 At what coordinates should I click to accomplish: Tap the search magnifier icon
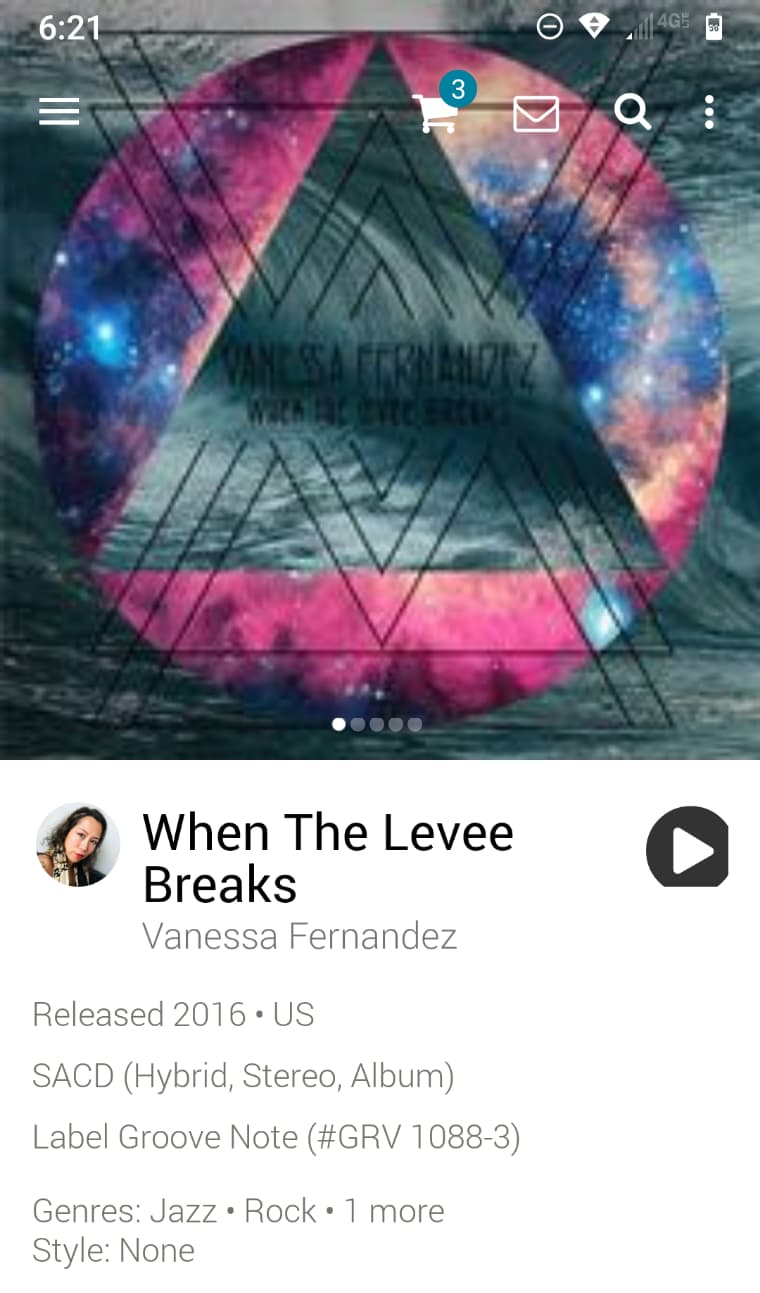click(x=632, y=112)
